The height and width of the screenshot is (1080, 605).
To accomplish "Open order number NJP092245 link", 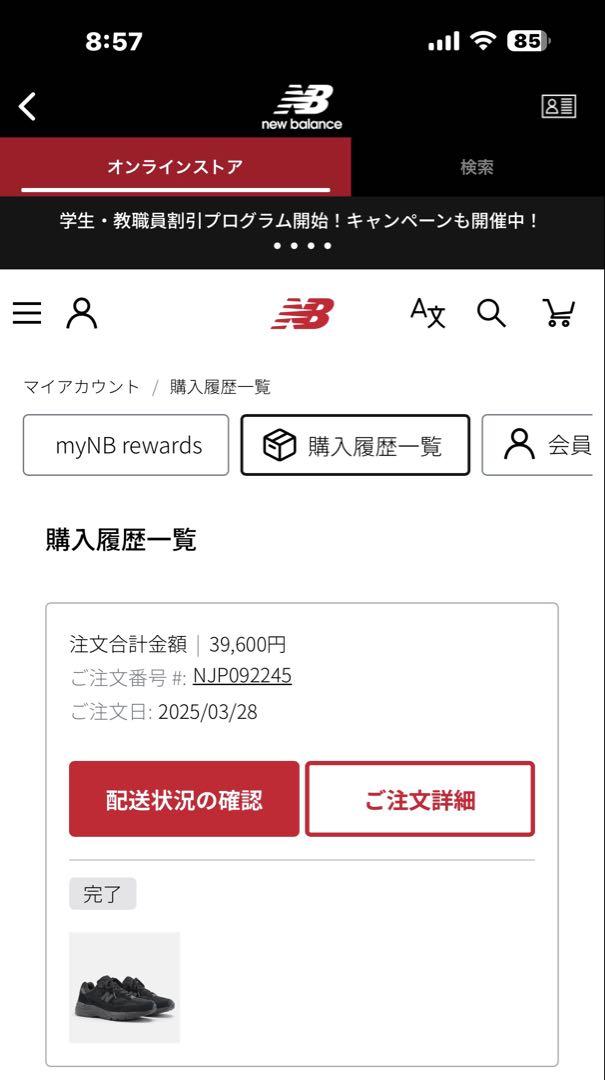I will point(242,677).
